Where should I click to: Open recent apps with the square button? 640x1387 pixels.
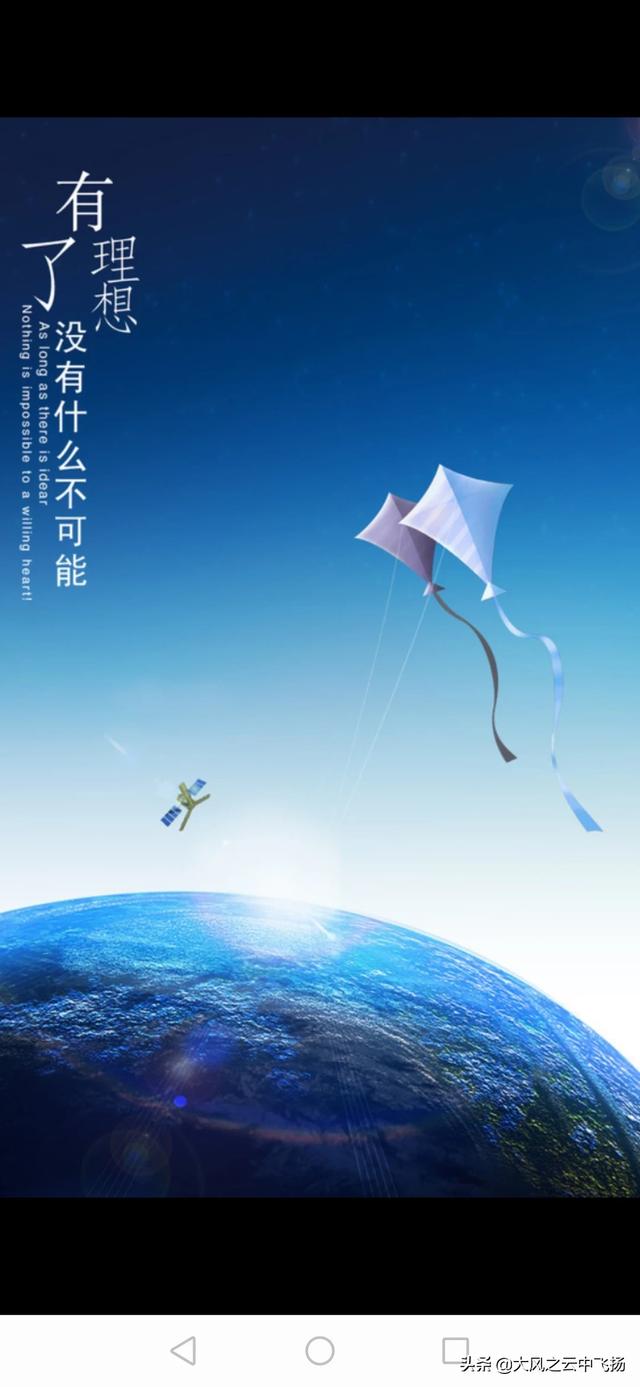tap(455, 1350)
